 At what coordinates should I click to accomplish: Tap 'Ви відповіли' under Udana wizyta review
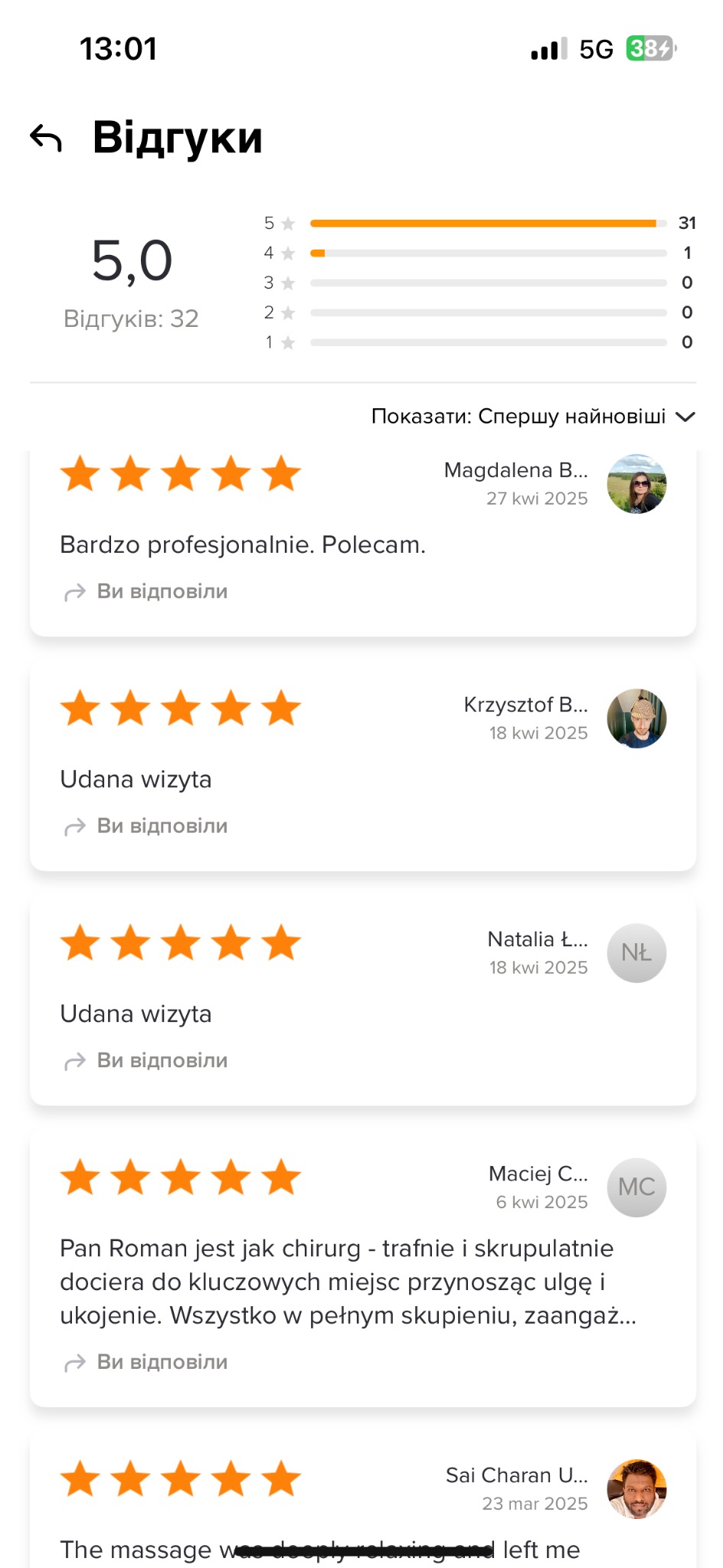tap(161, 827)
